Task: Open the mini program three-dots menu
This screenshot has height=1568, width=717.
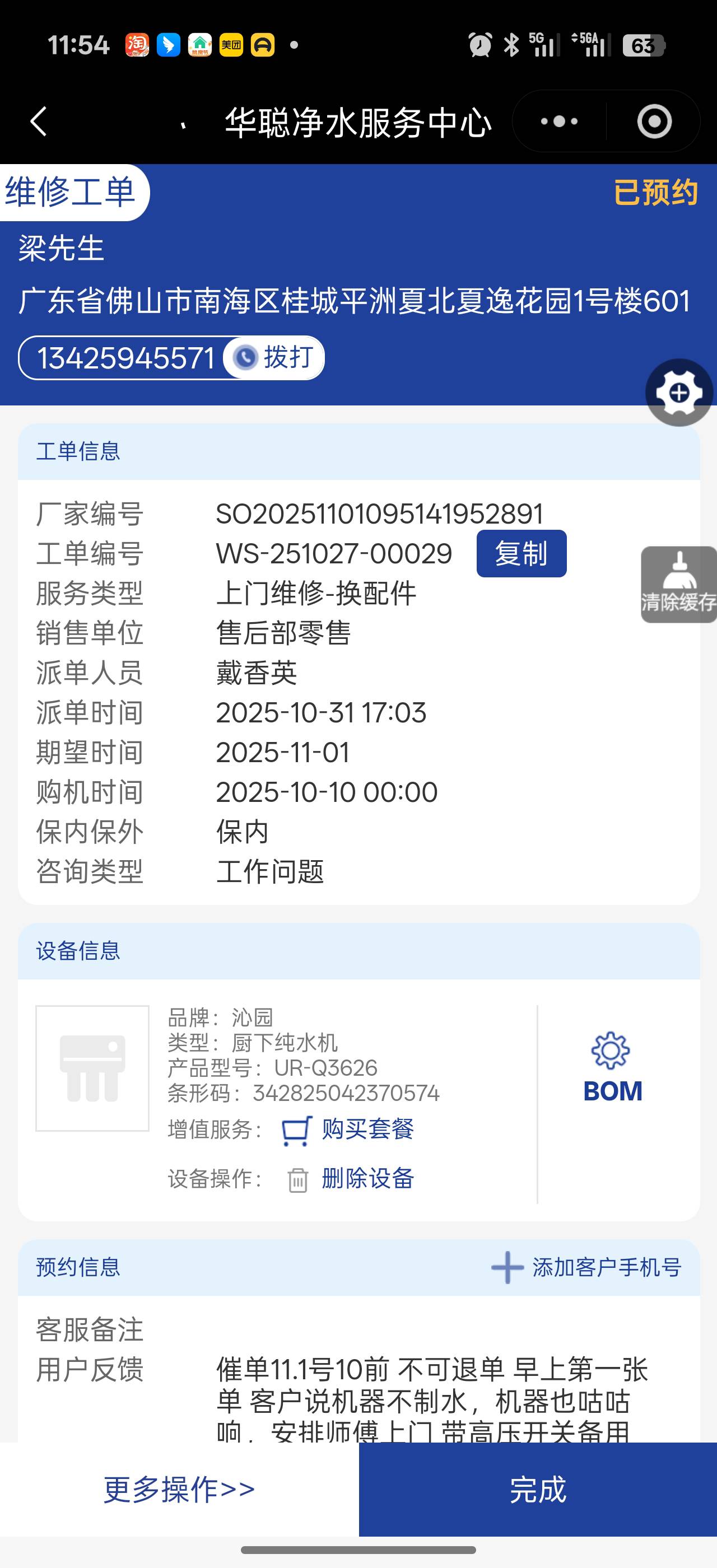Action: click(x=558, y=121)
